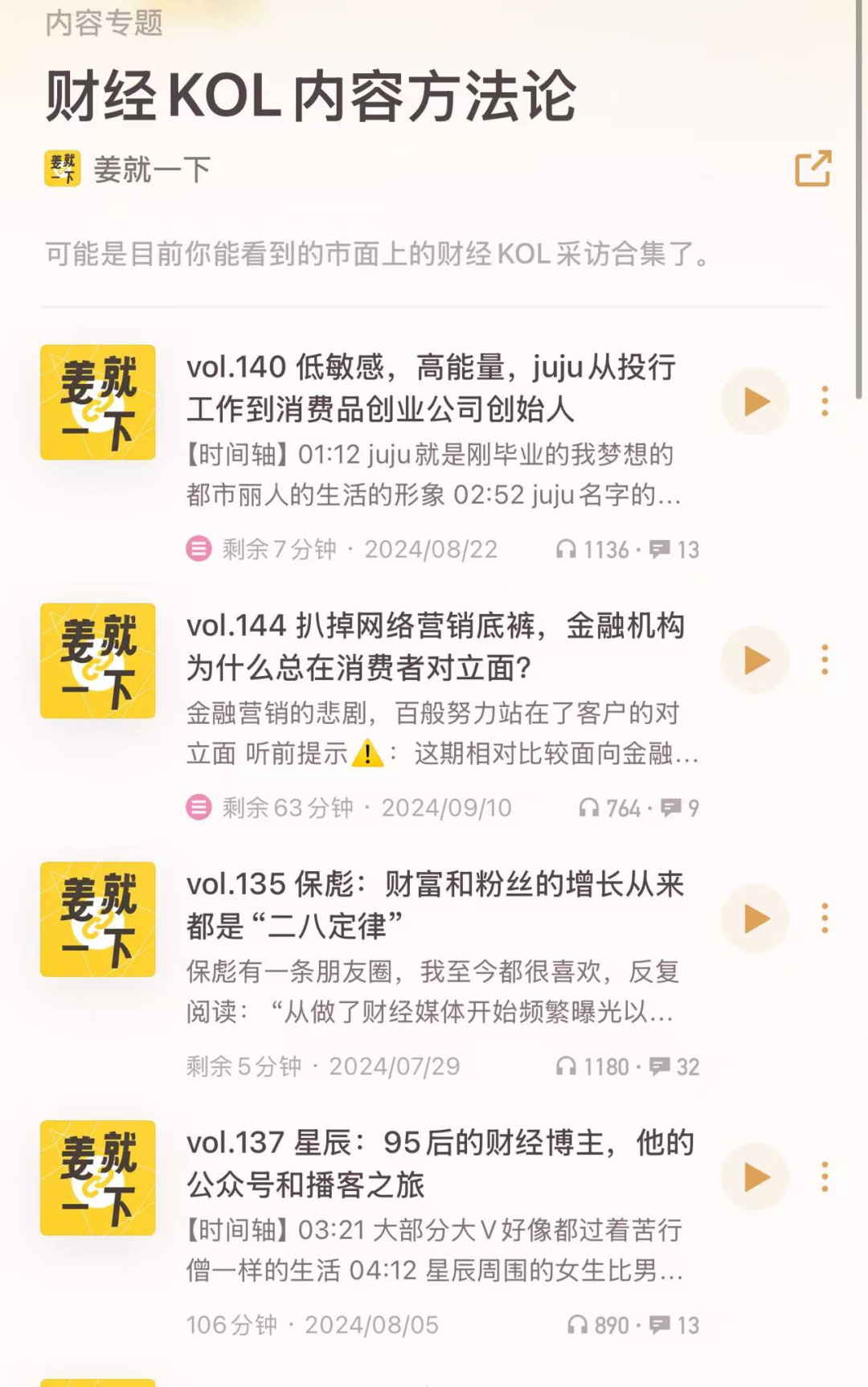Tap the headphone icon beside 890 on vol.137

coord(579,1323)
